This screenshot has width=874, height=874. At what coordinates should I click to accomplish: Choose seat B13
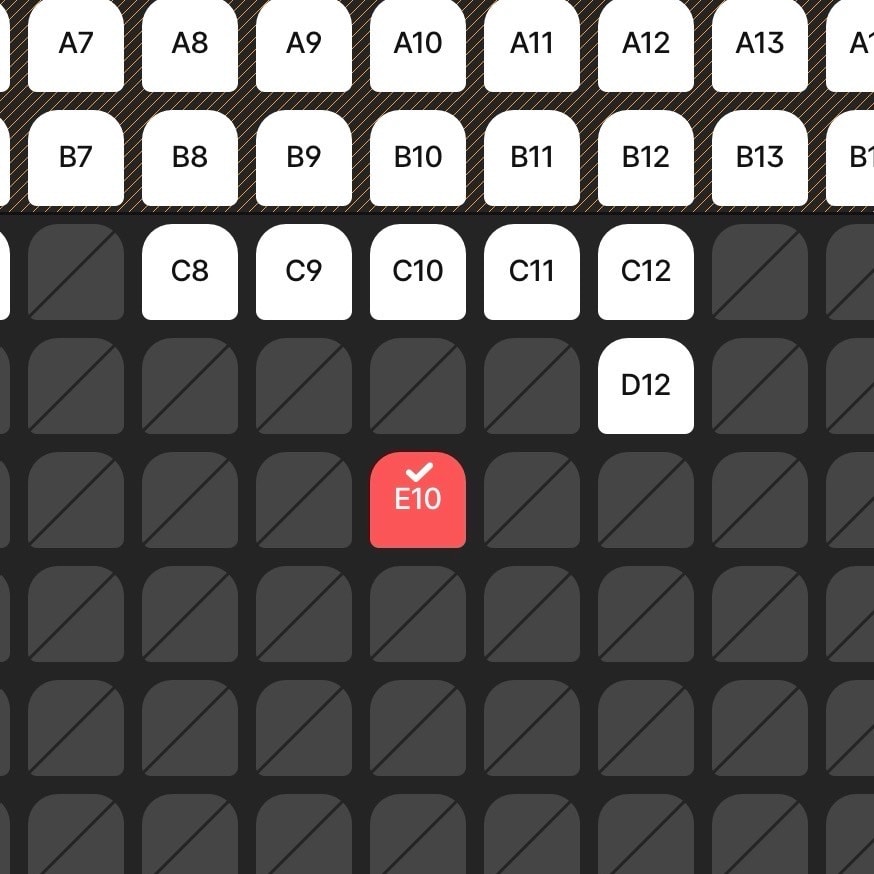(760, 158)
